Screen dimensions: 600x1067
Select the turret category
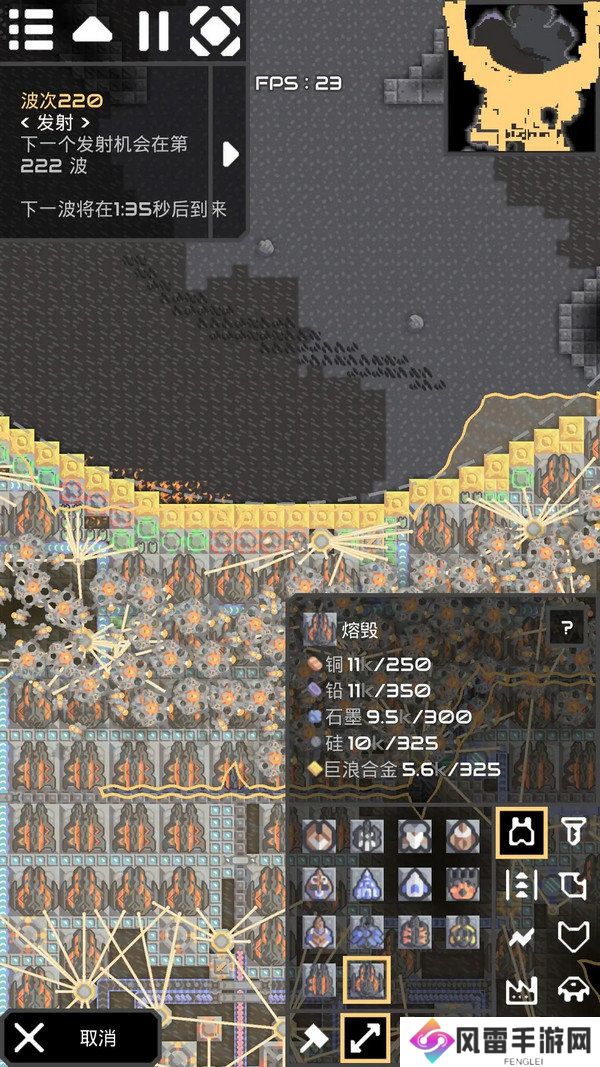tap(522, 832)
